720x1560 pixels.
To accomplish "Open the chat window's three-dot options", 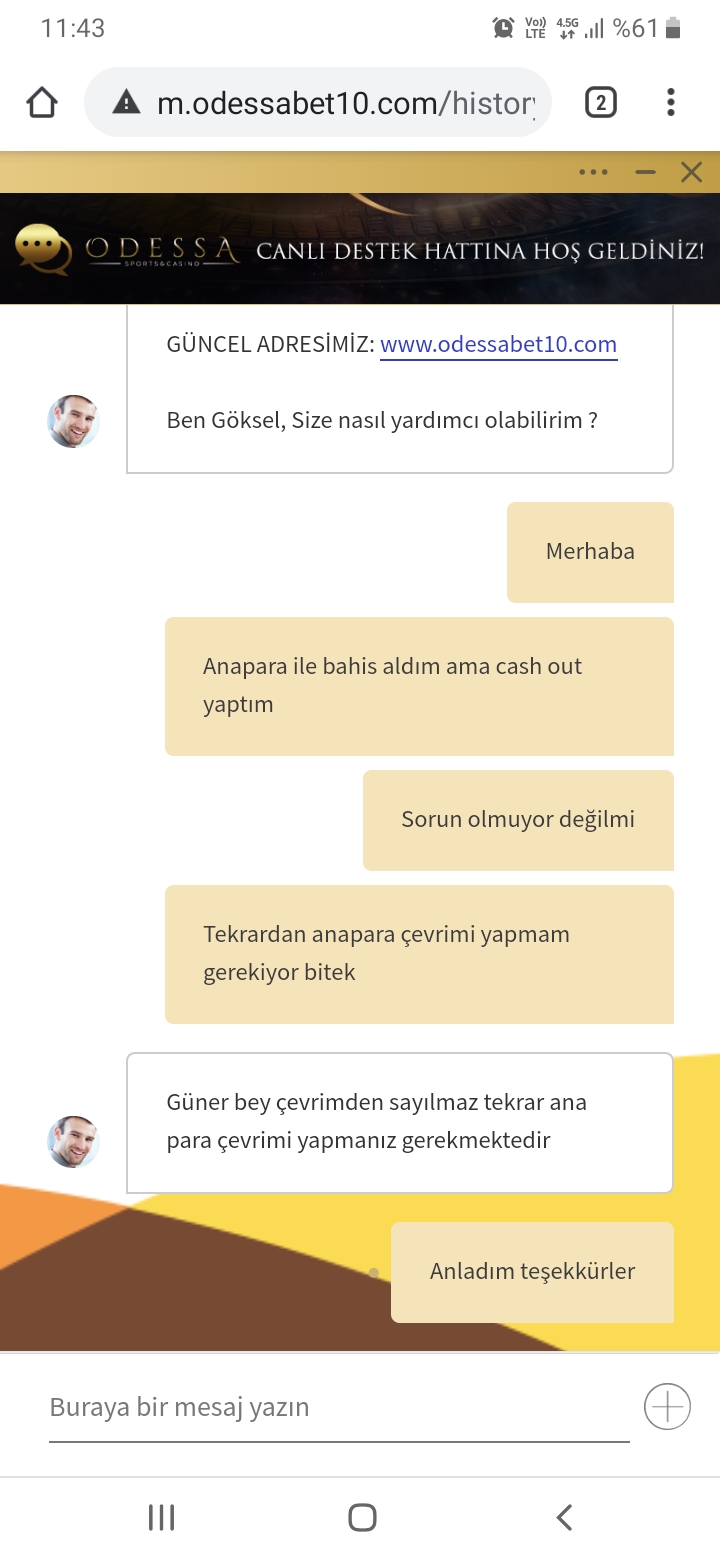I will pos(593,172).
